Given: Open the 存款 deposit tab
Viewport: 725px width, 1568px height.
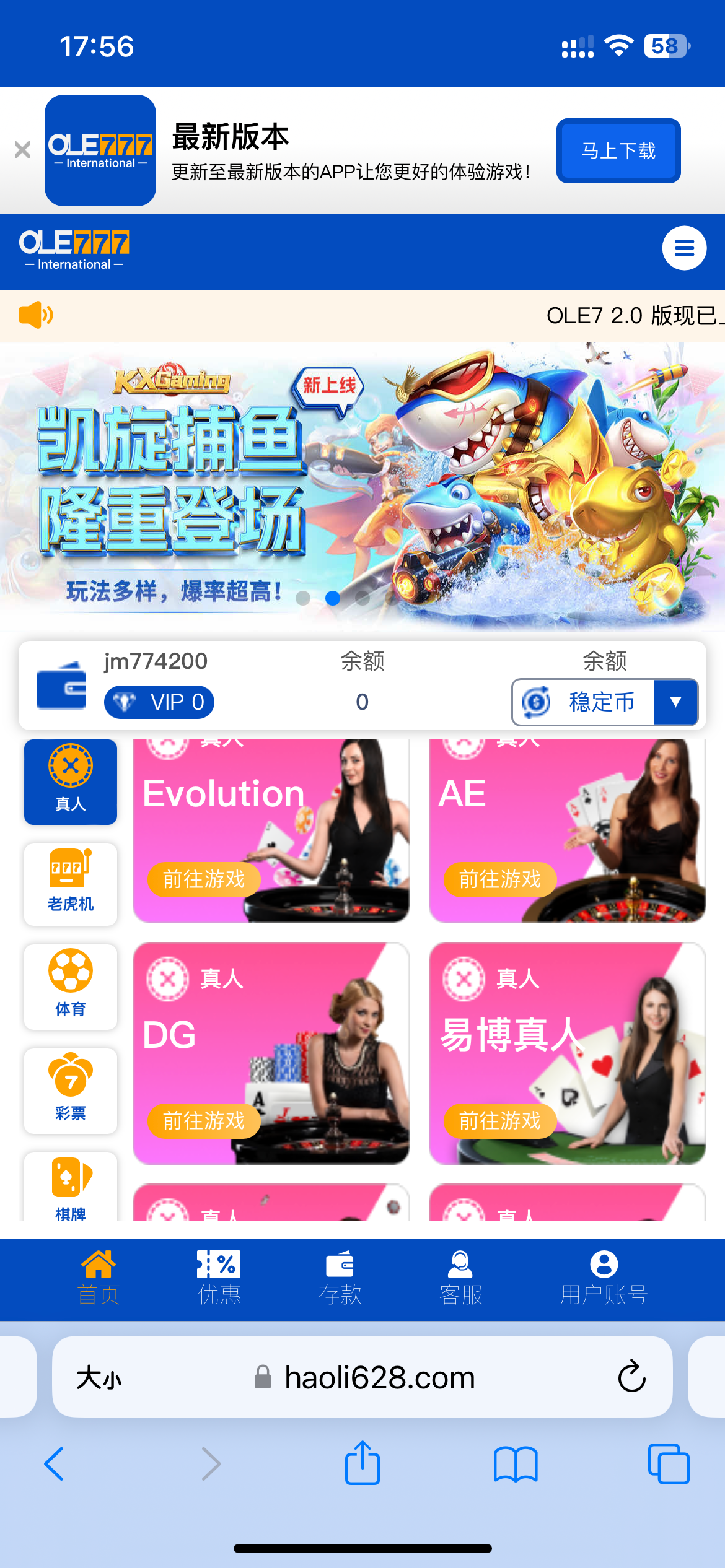Looking at the screenshot, I should (340, 1278).
